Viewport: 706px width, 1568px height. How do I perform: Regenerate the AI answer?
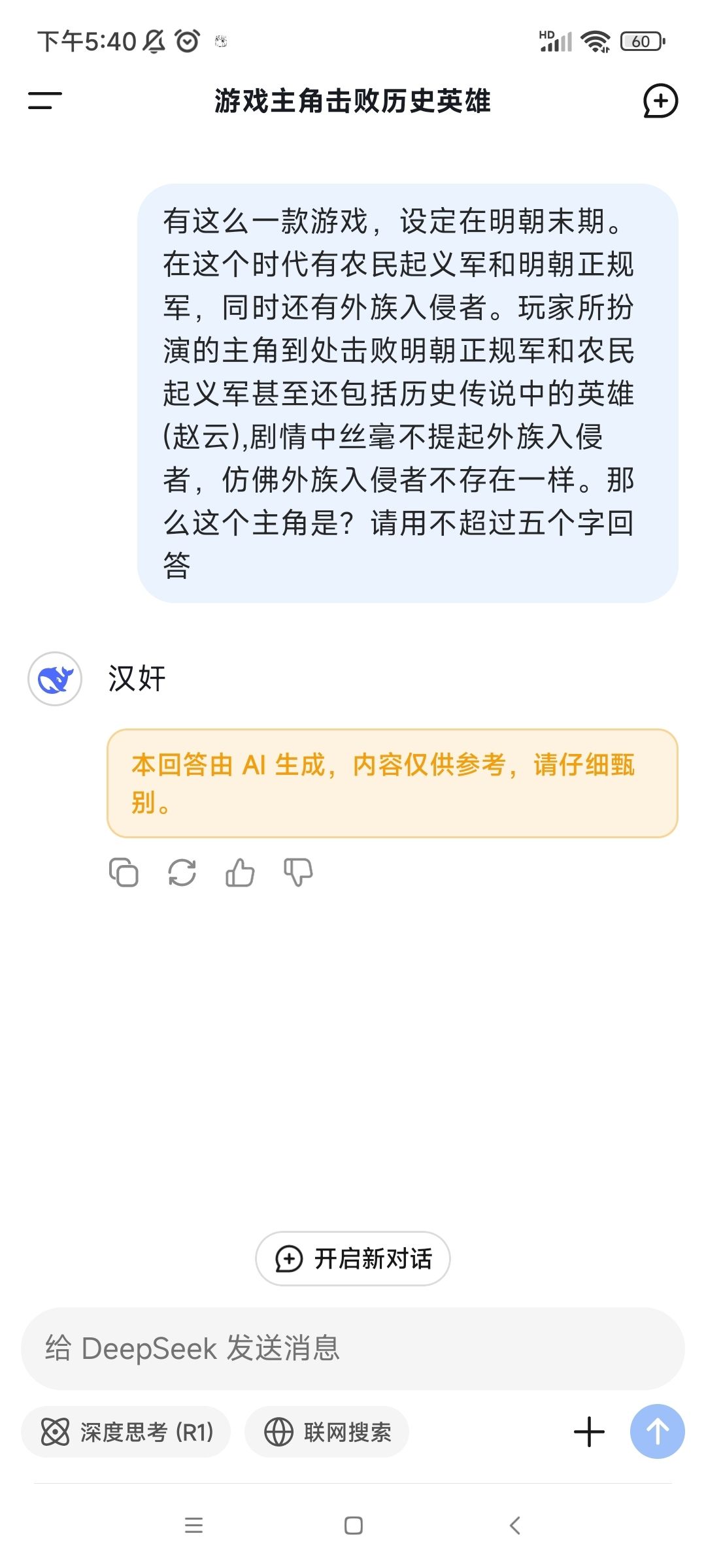click(182, 872)
